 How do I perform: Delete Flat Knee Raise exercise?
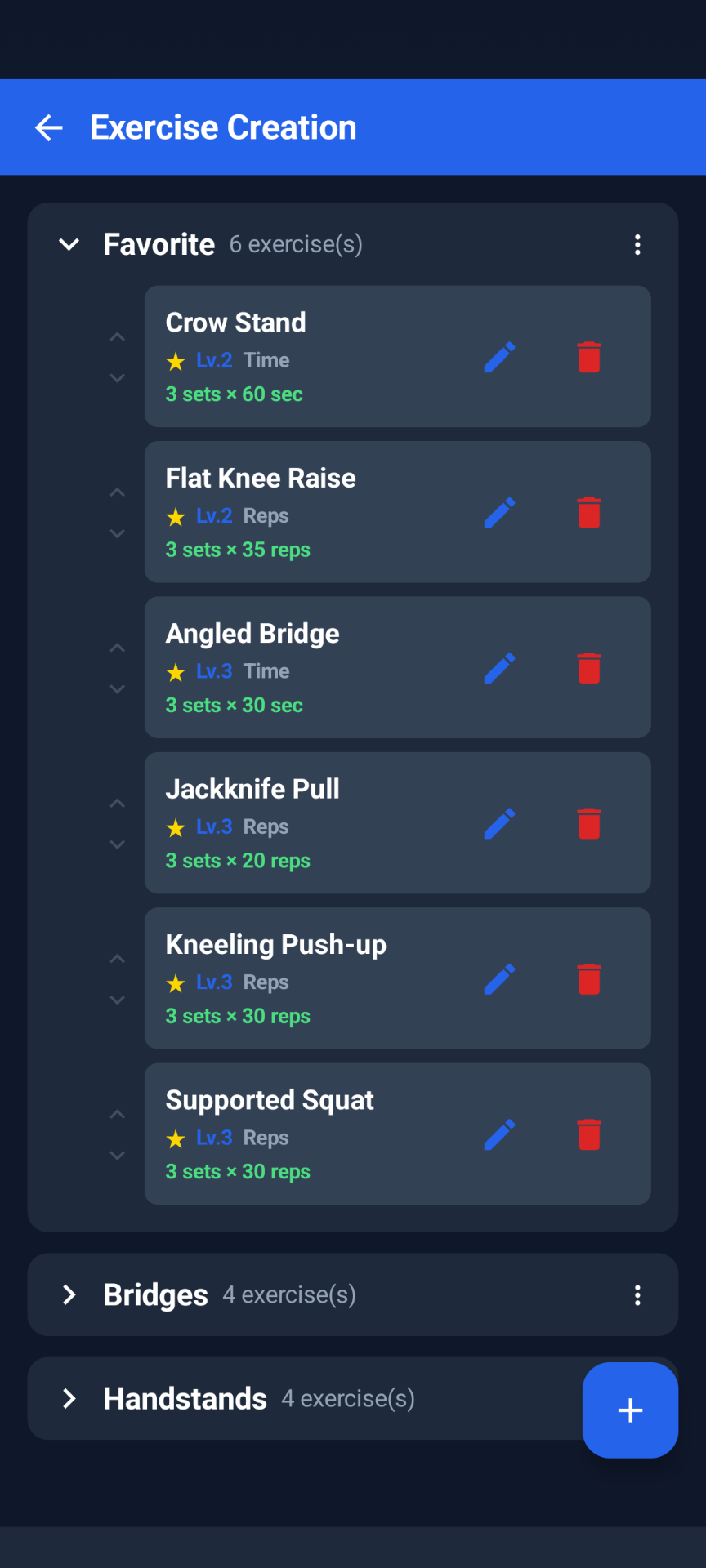point(589,513)
